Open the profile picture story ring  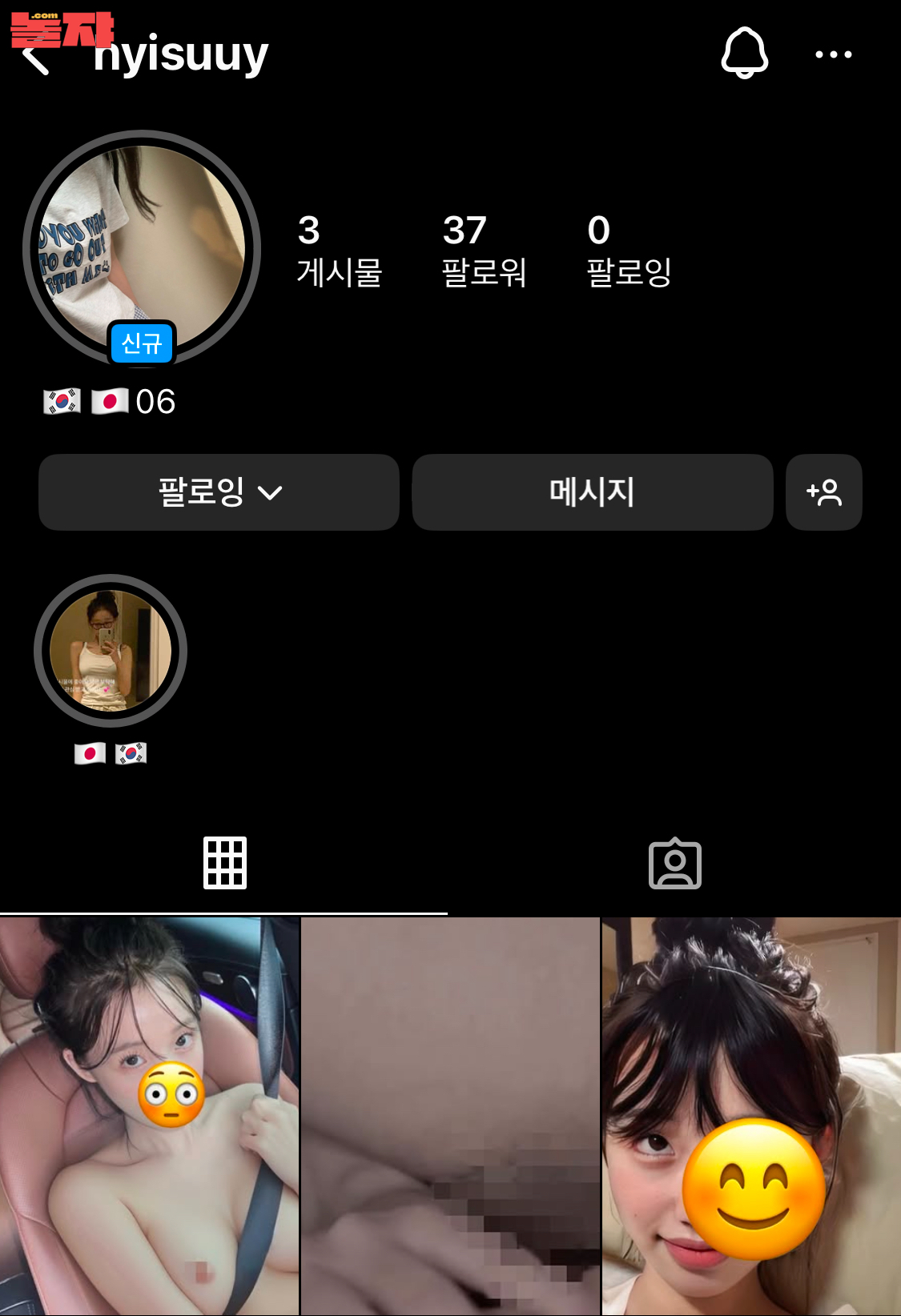tap(142, 250)
